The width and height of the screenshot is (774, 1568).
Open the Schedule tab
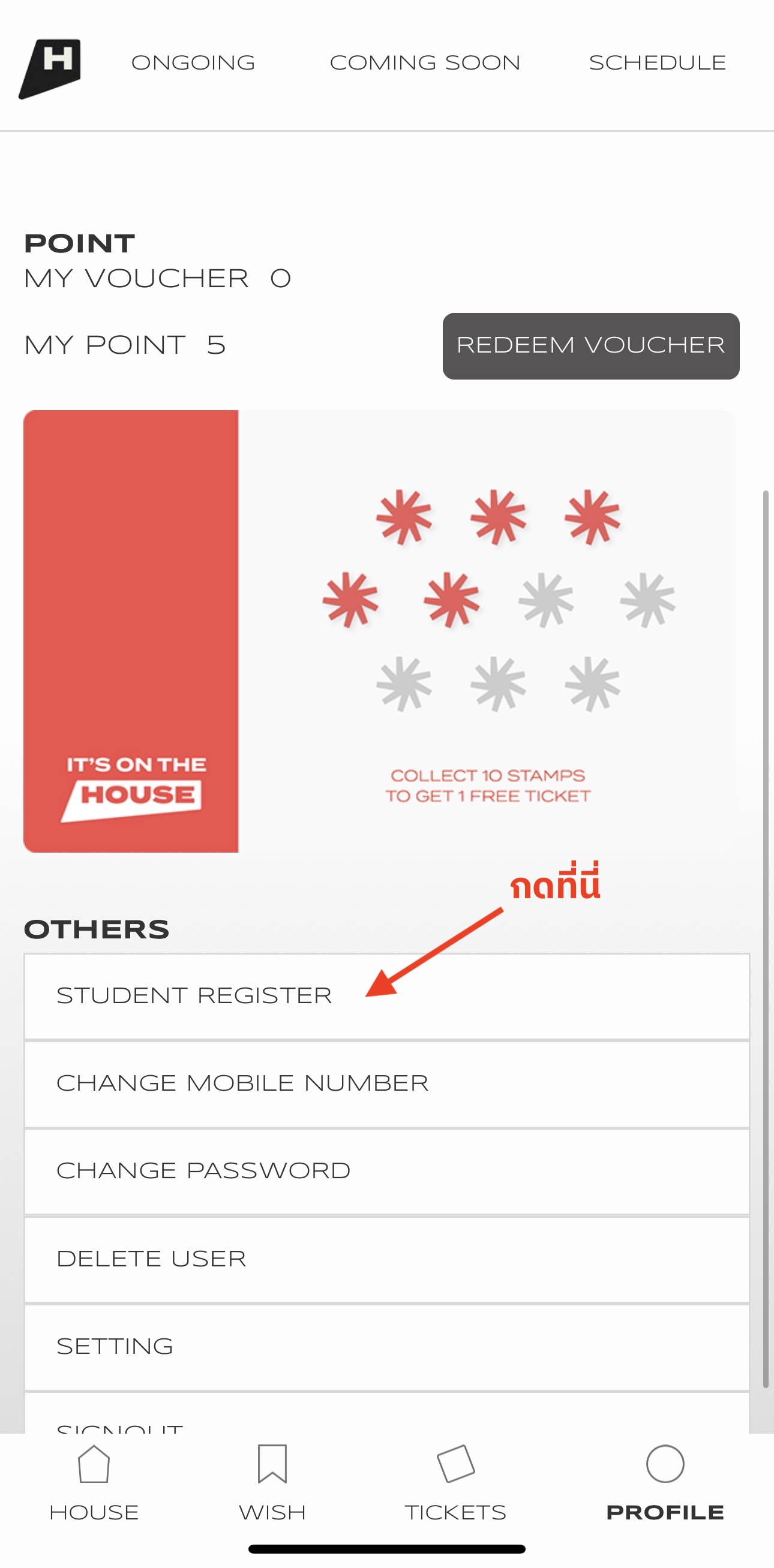tap(657, 63)
